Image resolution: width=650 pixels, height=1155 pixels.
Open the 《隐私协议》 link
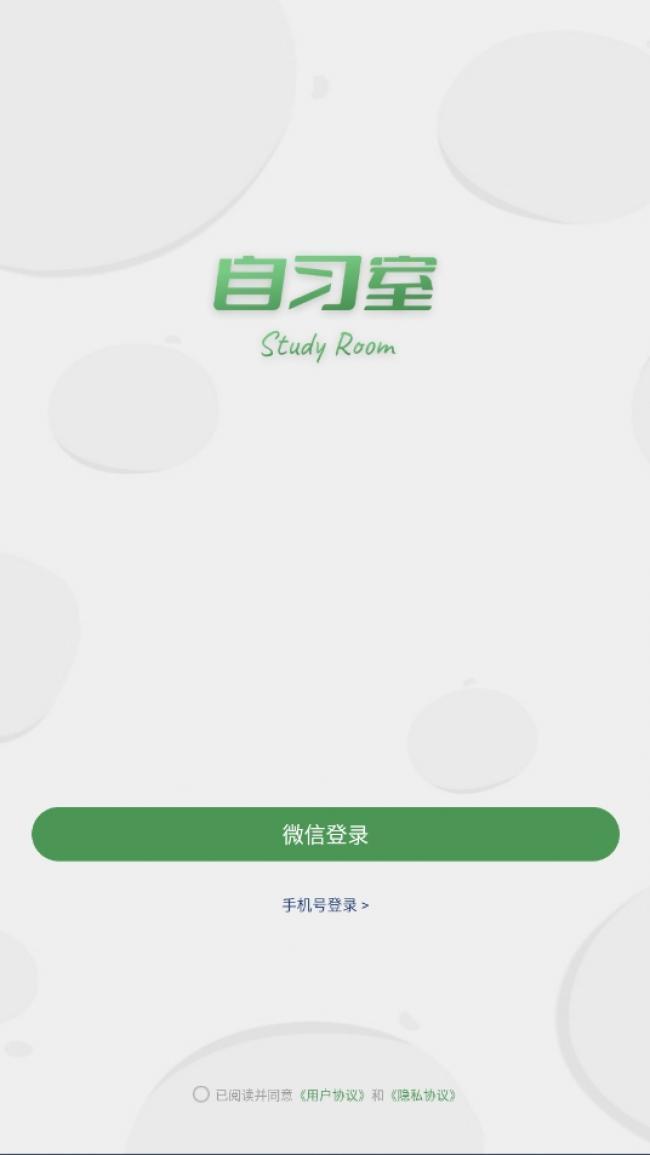[x=423, y=1095]
